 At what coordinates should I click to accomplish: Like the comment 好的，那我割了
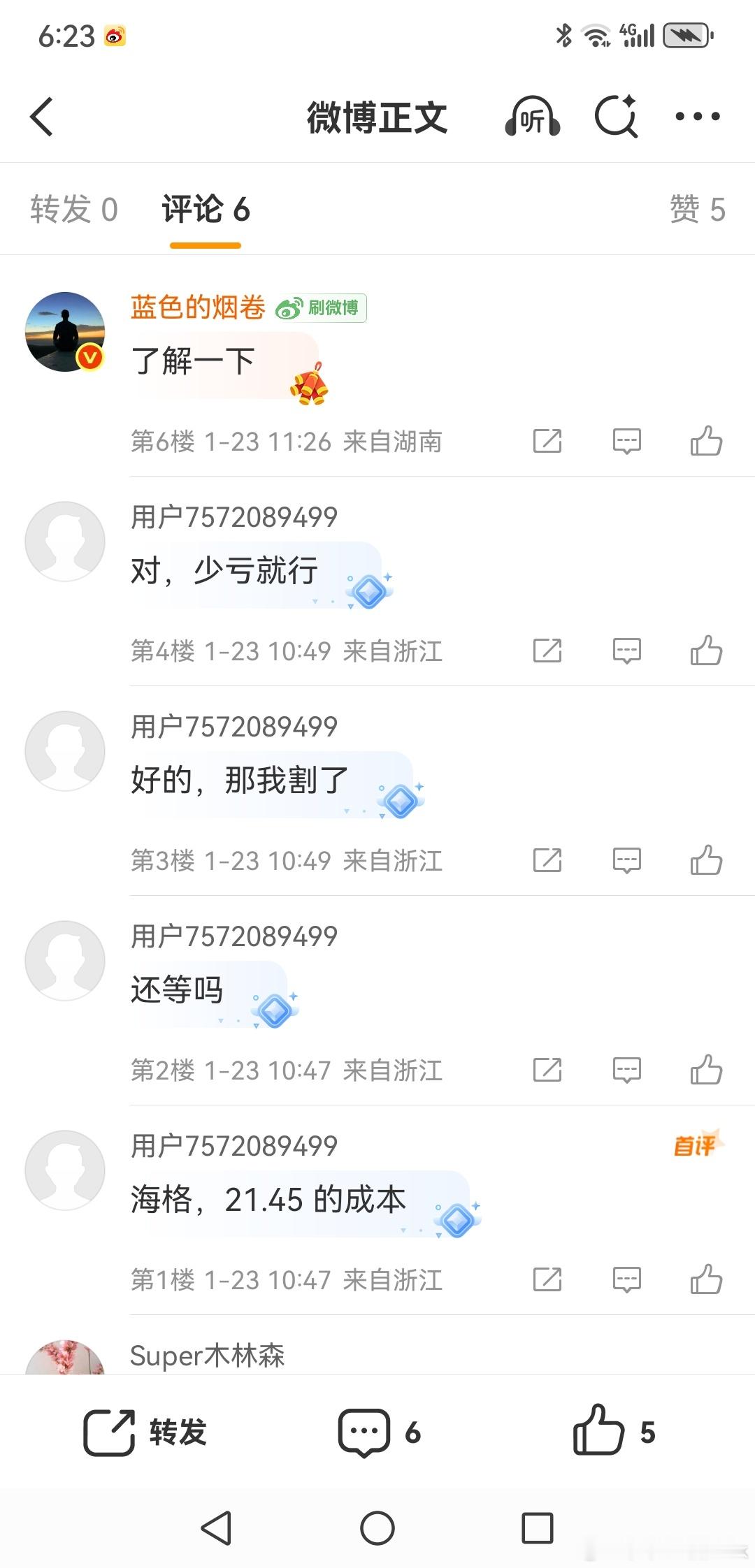click(x=707, y=860)
